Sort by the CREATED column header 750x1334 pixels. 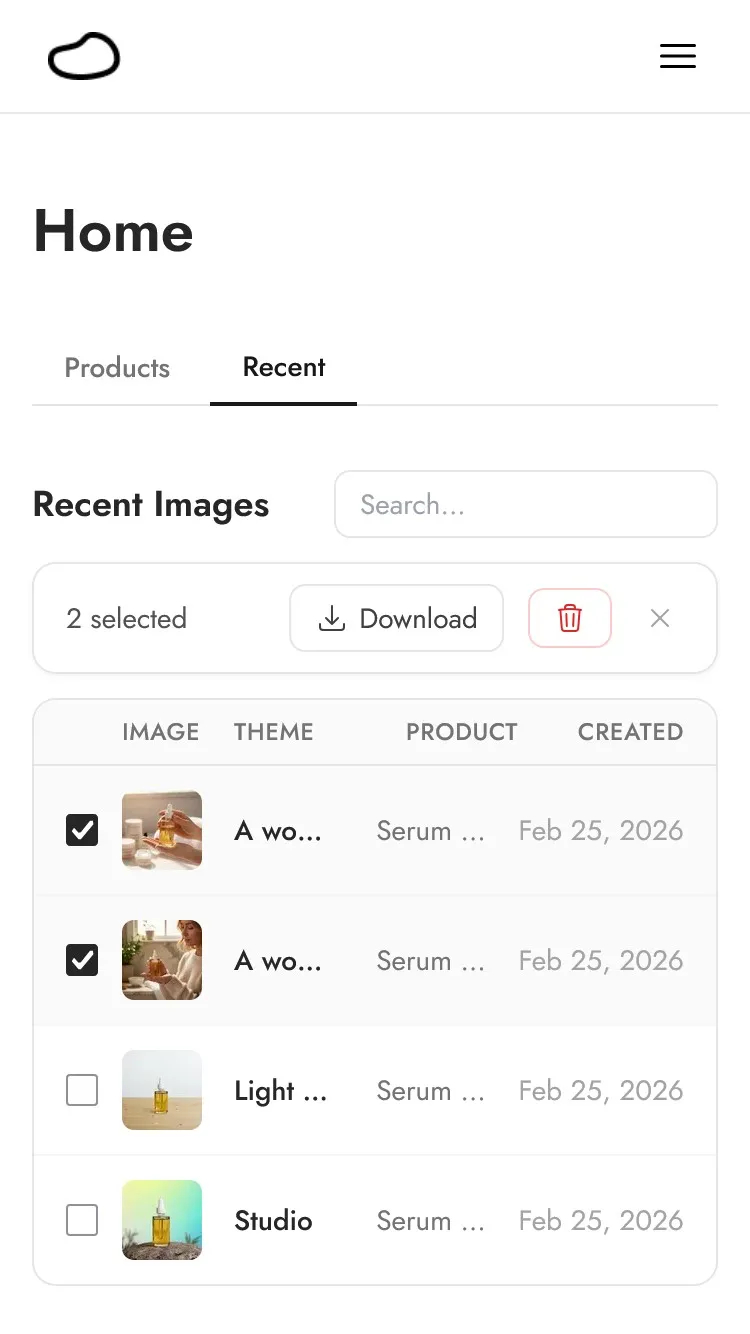[630, 732]
